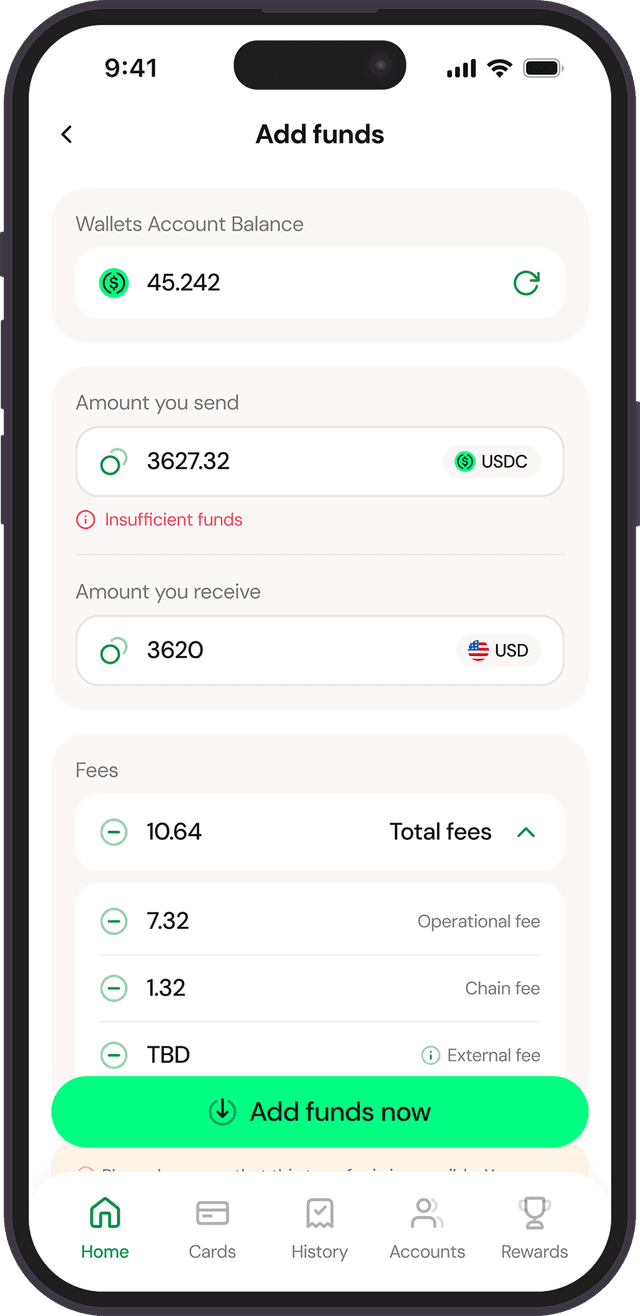
Task: Open the Cards tab
Action: pyautogui.click(x=212, y=1227)
